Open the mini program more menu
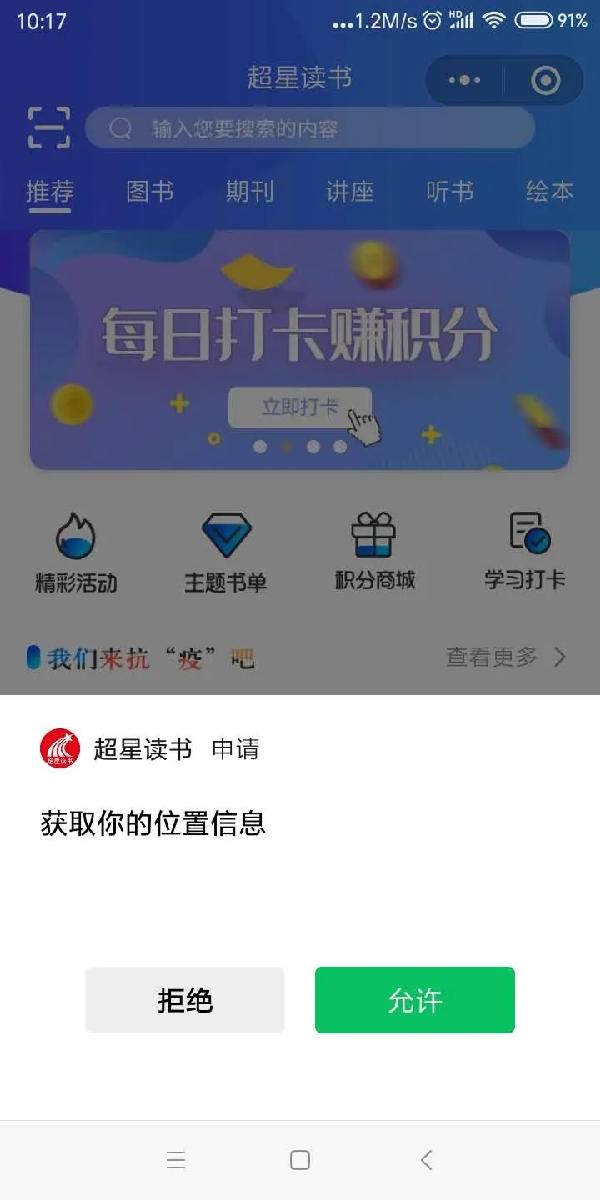 pos(464,81)
